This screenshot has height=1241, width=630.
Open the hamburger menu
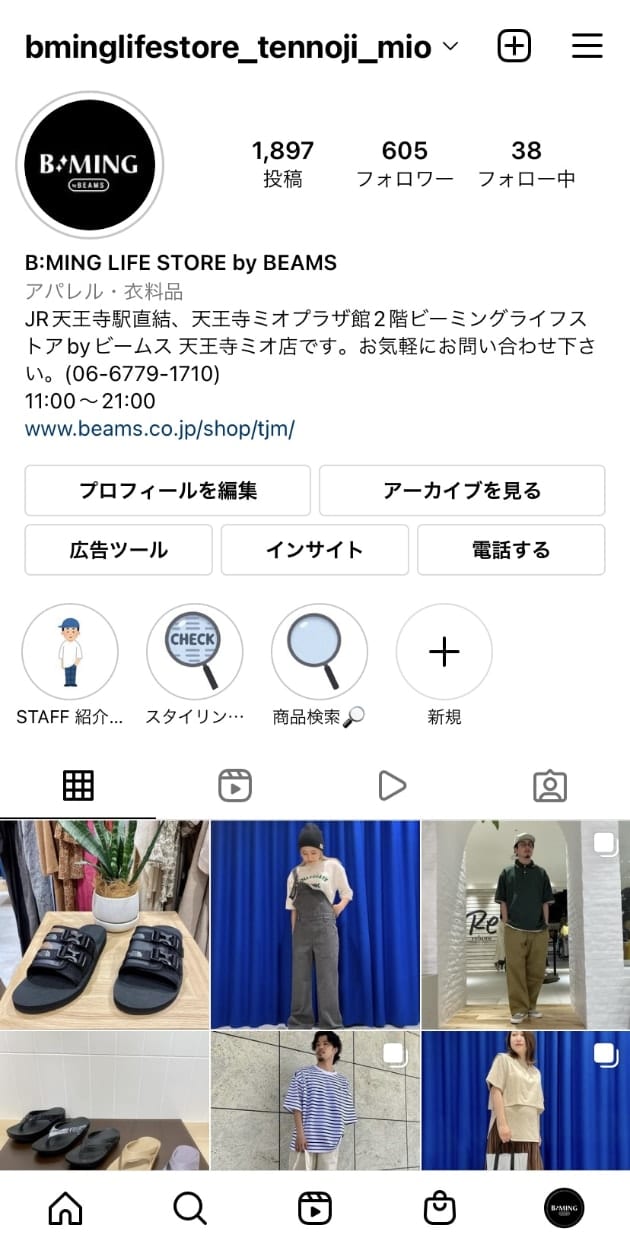coord(587,46)
